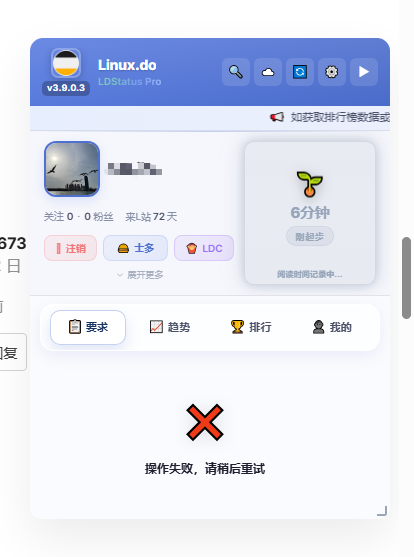
Task: Open the magnifier search icon
Action: pyautogui.click(x=236, y=72)
